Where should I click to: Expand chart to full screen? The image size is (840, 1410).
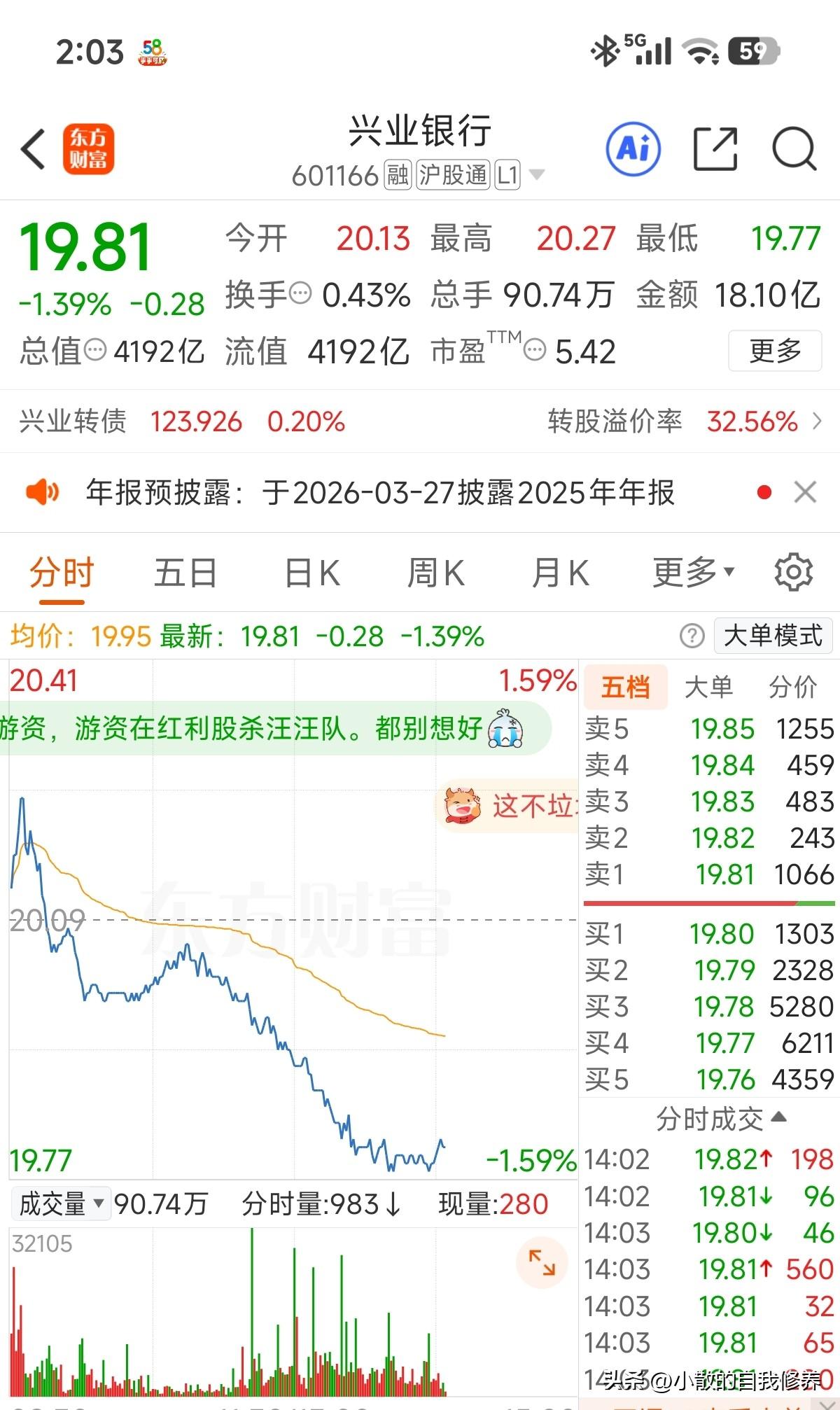tap(541, 1263)
